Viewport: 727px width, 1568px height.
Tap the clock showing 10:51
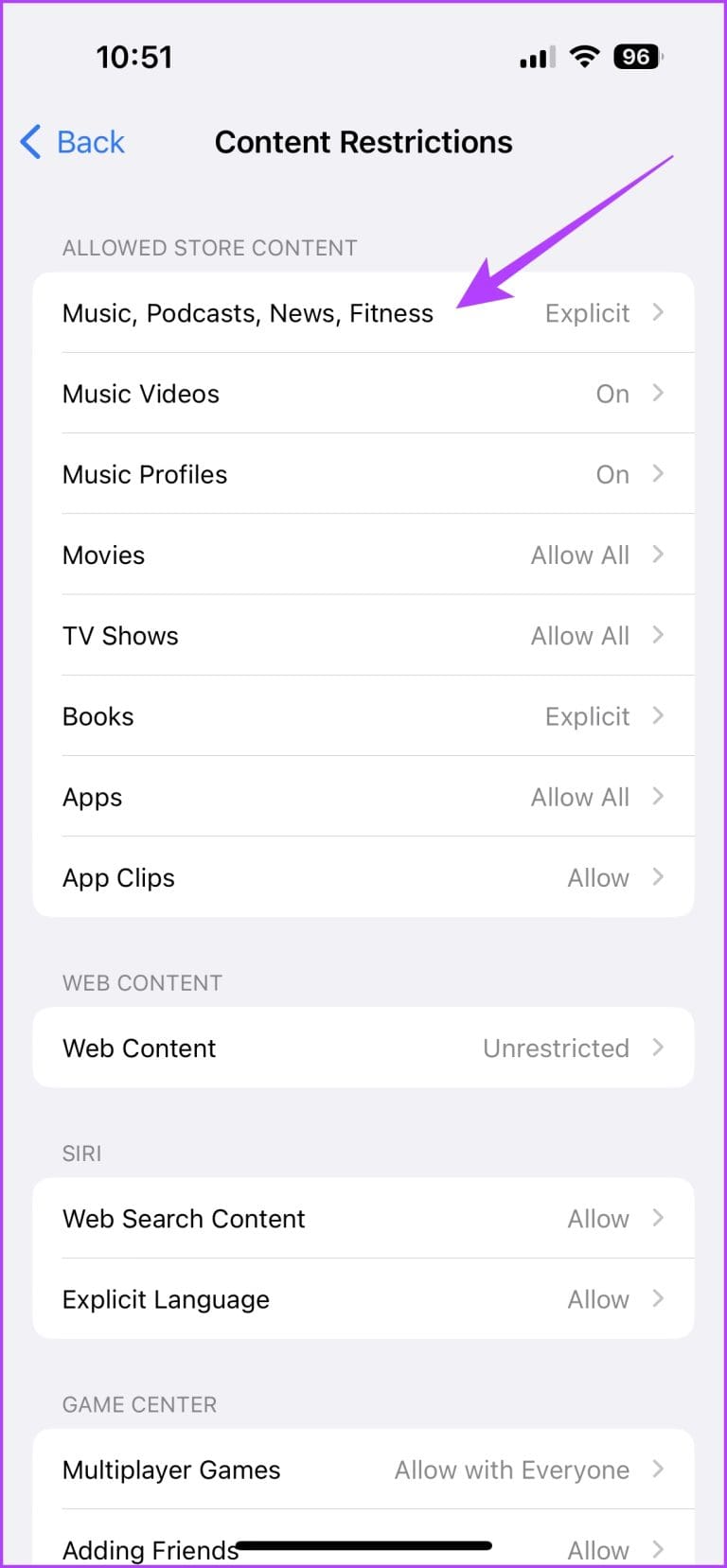(x=135, y=57)
